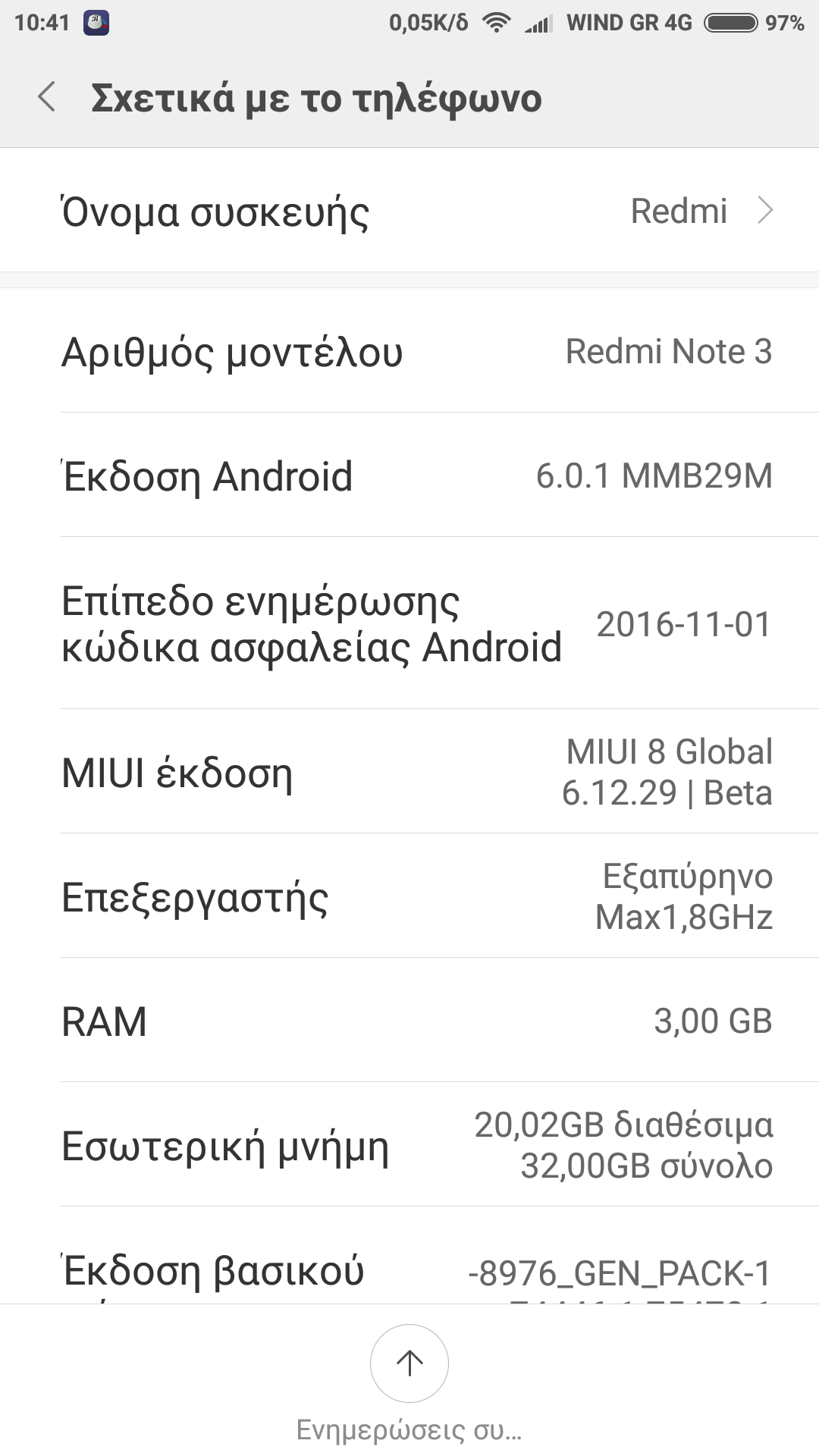819x1456 pixels.
Task: Tap the Έκδοση Android row
Action: click(409, 476)
